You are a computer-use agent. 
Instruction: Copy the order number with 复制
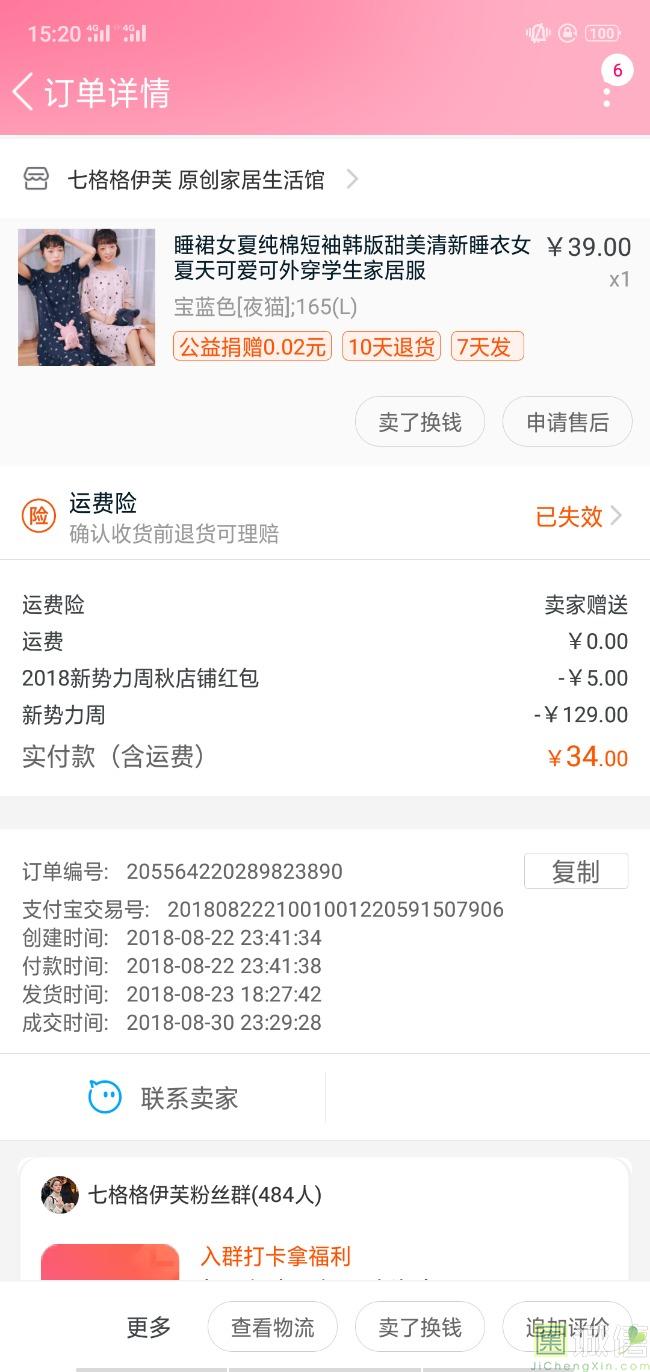point(576,871)
